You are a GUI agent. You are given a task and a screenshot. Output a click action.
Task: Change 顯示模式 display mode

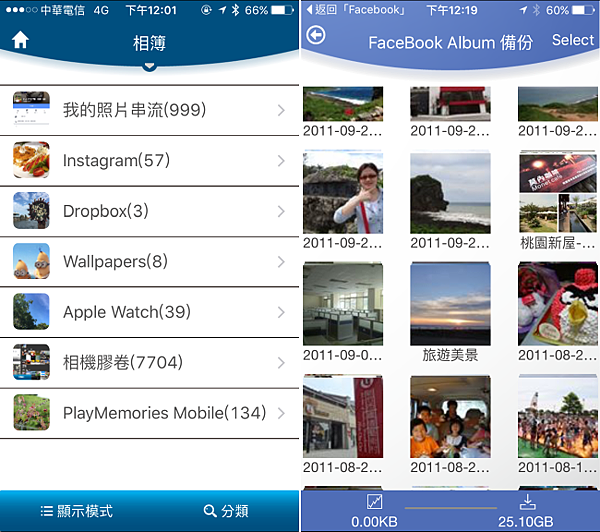(76, 511)
